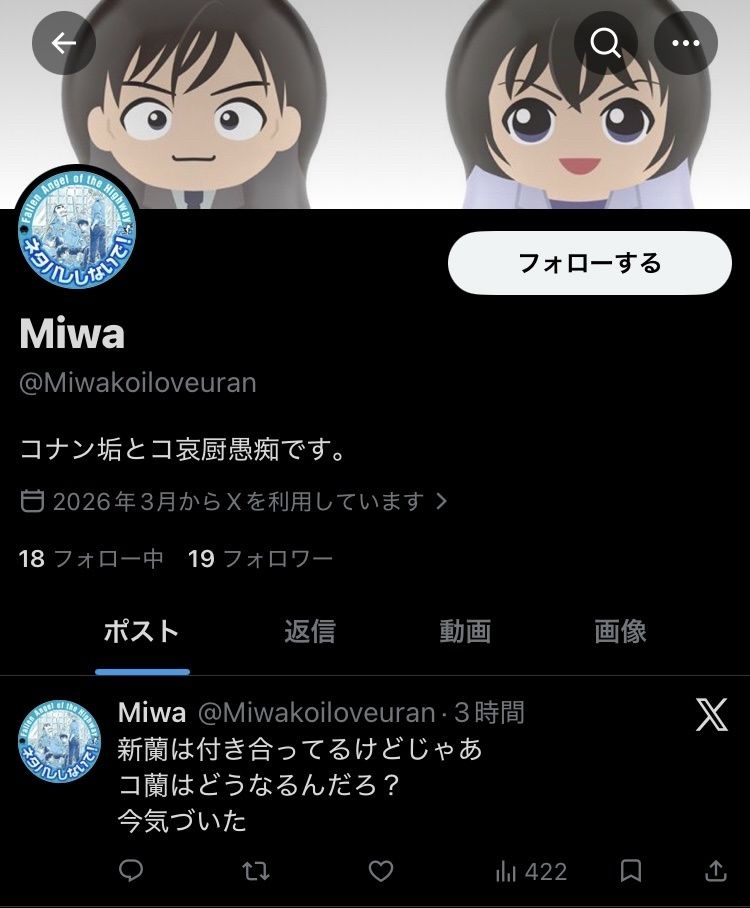Tap the X logo on the post
The height and width of the screenshot is (908, 750).
[711, 714]
